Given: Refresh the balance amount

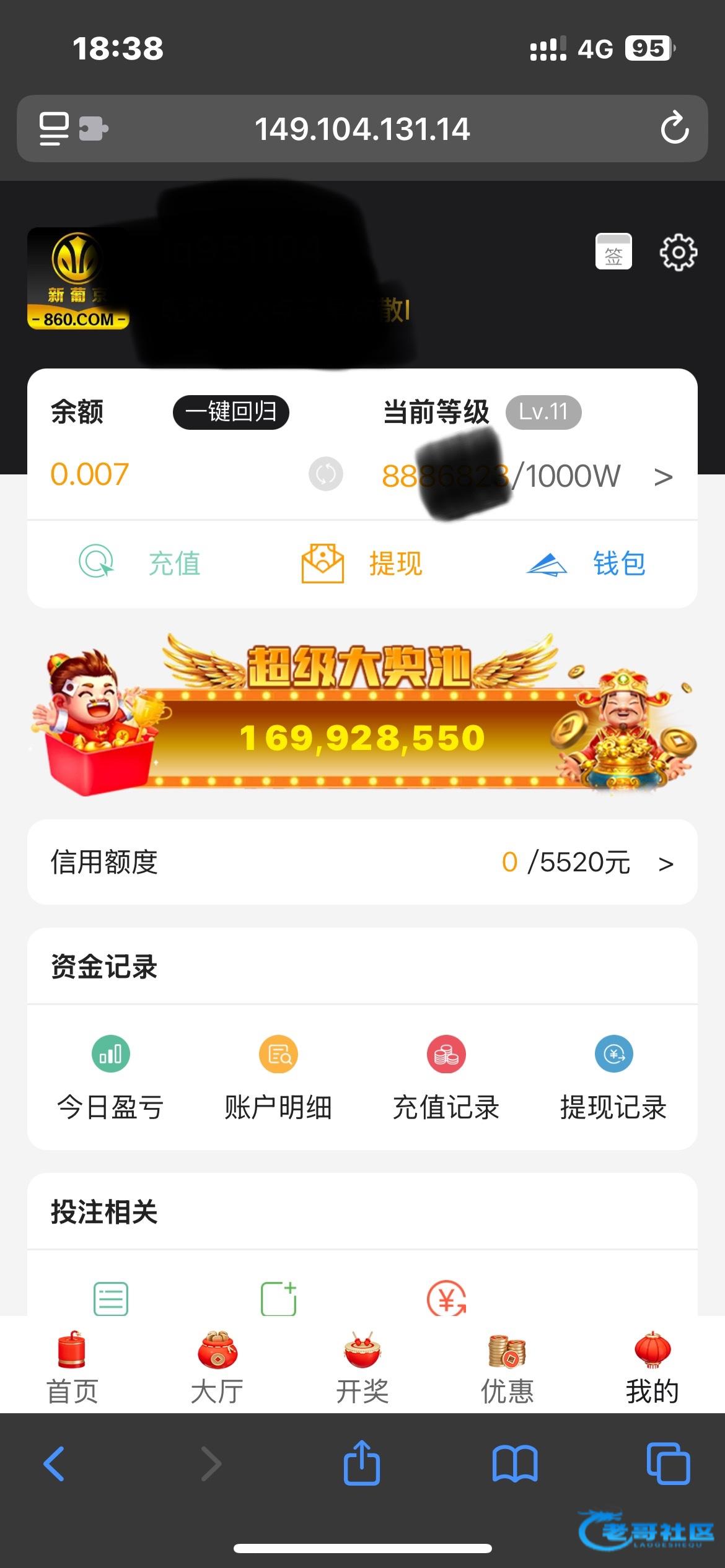Looking at the screenshot, I should 326,474.
